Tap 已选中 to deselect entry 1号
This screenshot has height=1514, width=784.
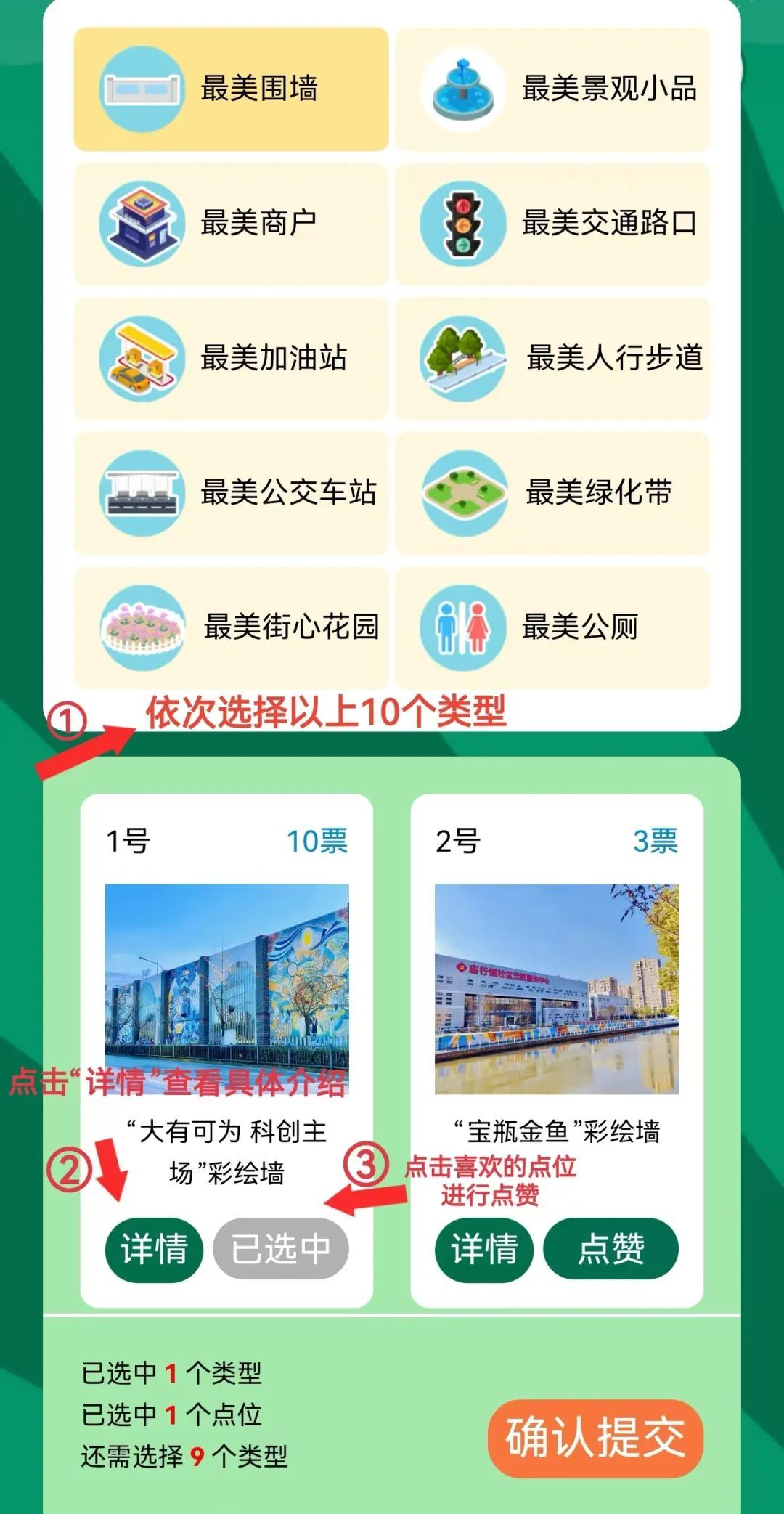pos(281,1250)
